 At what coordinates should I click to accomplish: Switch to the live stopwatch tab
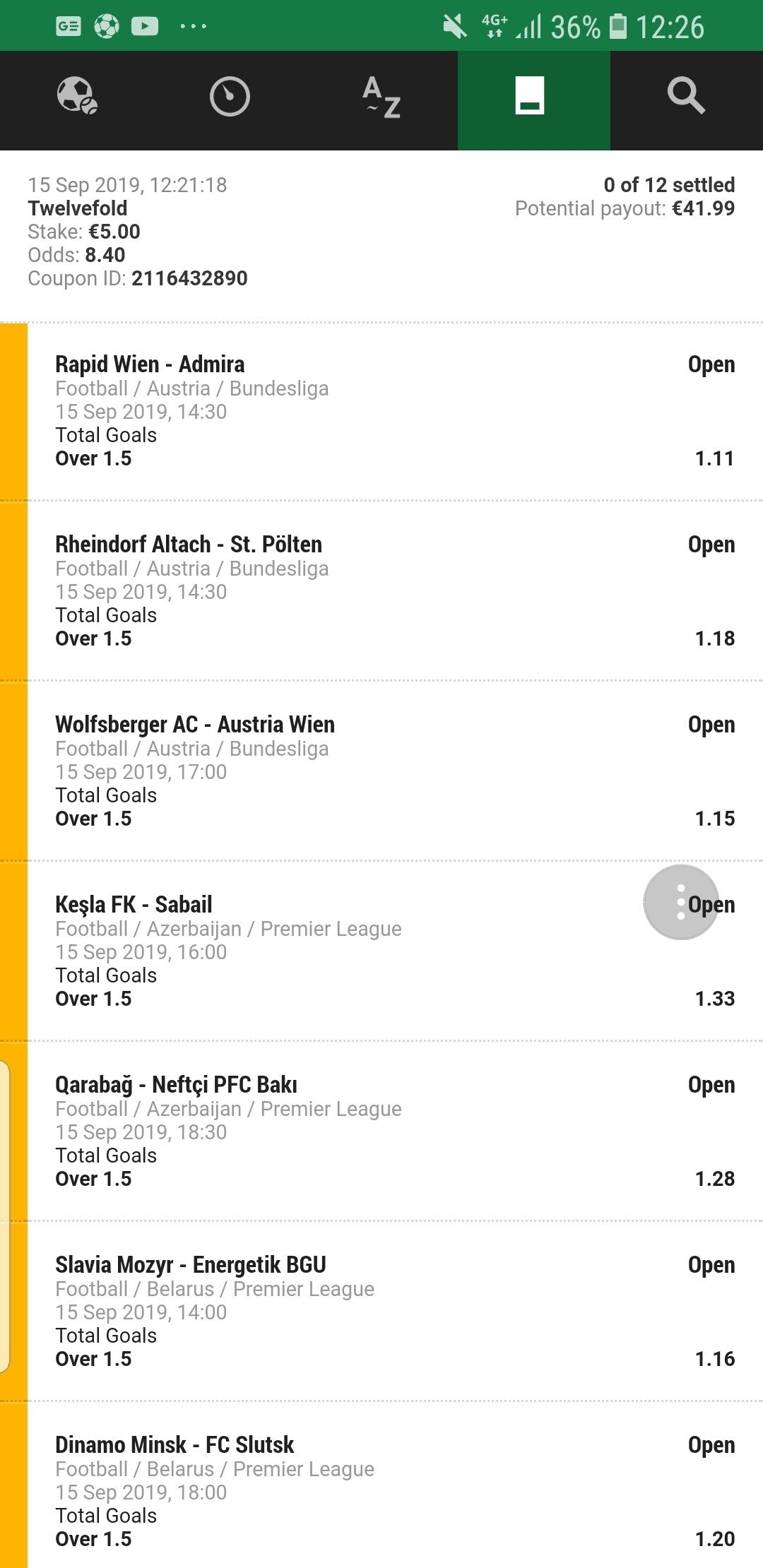tap(230, 97)
